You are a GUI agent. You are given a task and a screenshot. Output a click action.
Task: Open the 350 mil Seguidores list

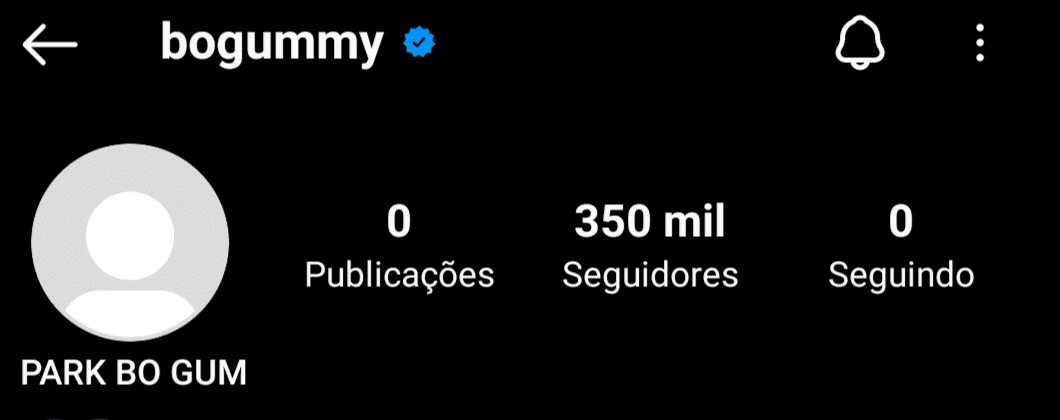coord(650,246)
